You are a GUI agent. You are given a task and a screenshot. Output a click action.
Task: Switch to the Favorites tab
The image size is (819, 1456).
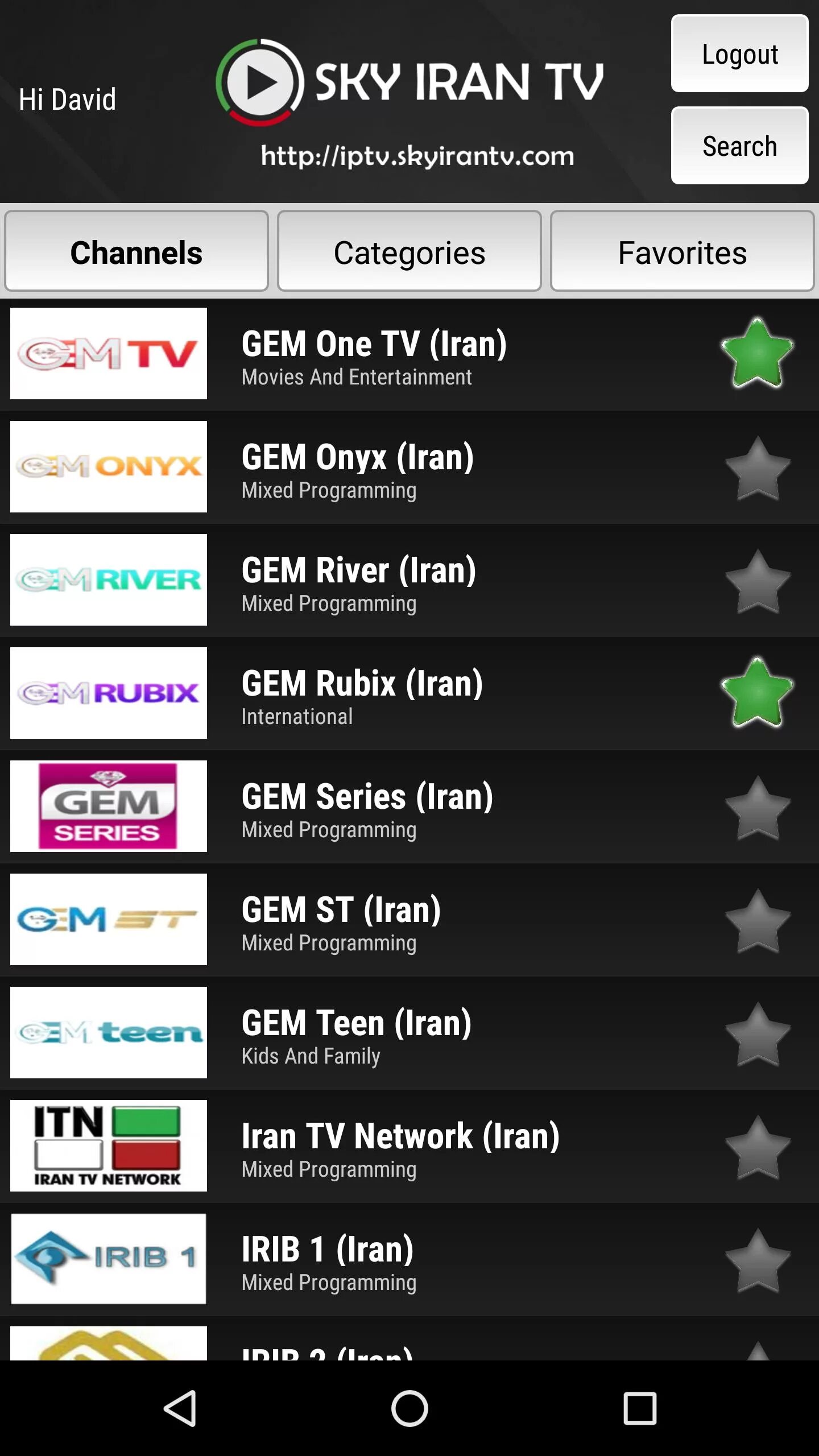click(682, 251)
